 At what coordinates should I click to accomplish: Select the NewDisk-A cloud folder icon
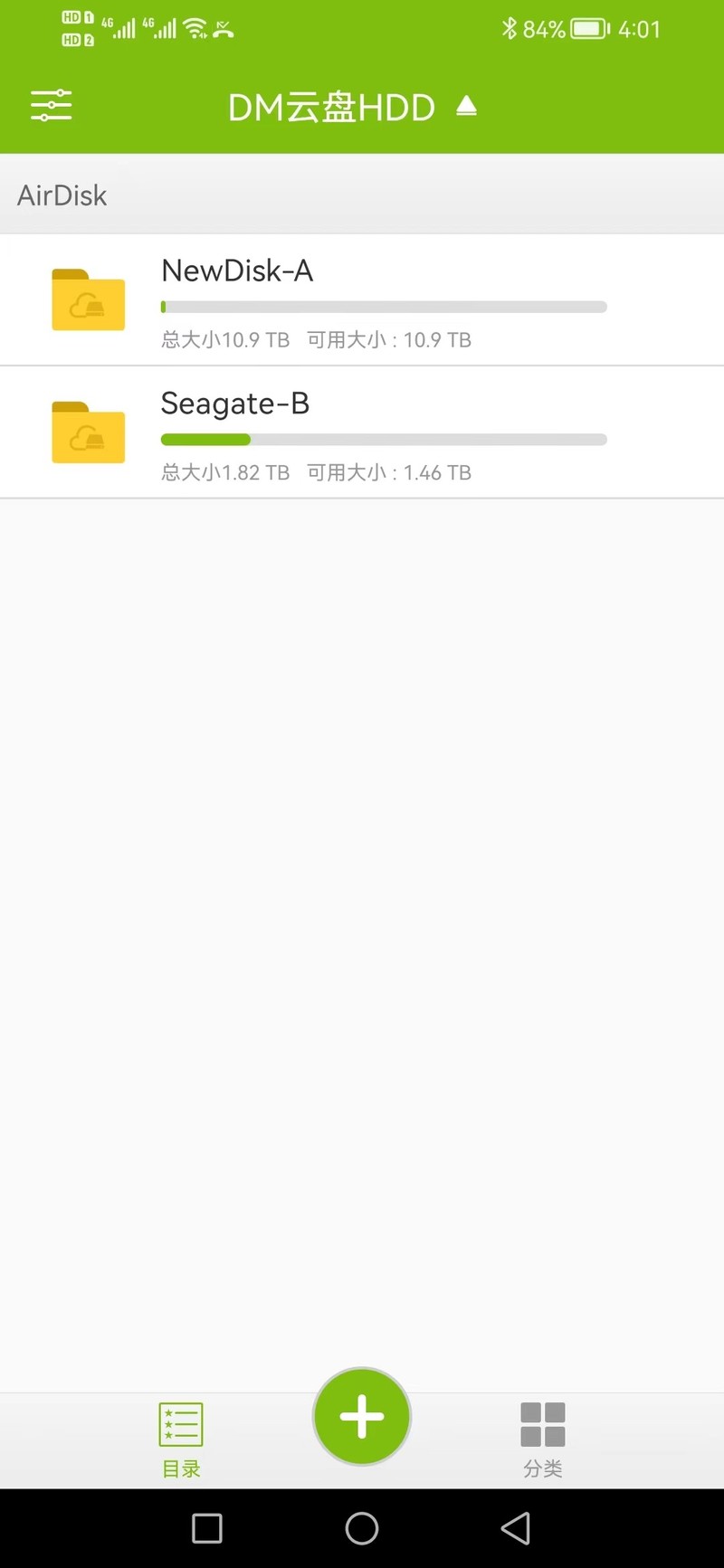coord(88,300)
